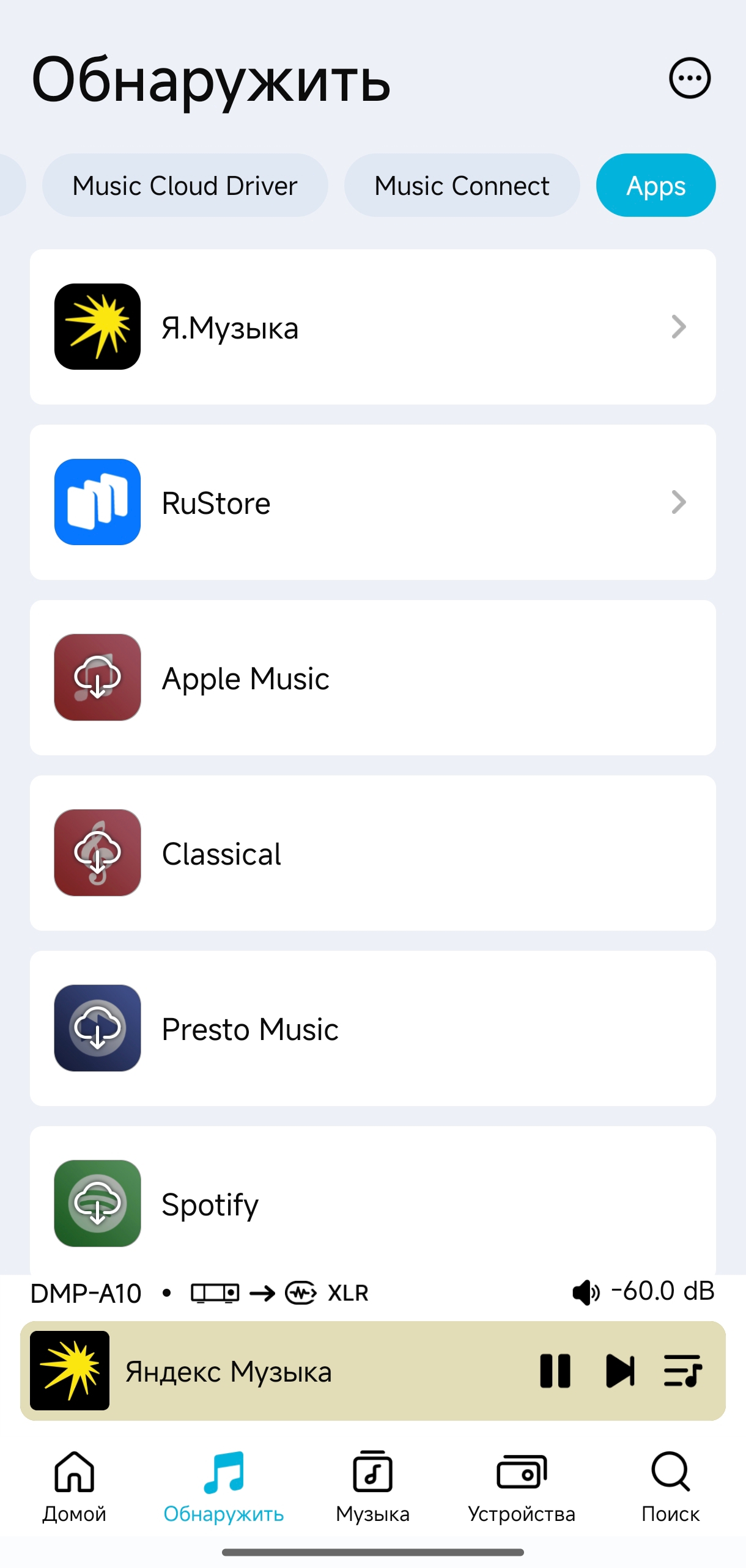Open the Поиск tab

point(670,1486)
